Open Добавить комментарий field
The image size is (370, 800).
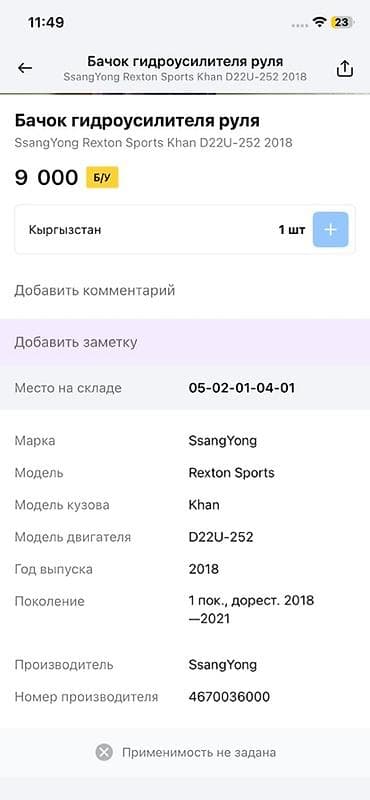pyautogui.click(x=94, y=290)
